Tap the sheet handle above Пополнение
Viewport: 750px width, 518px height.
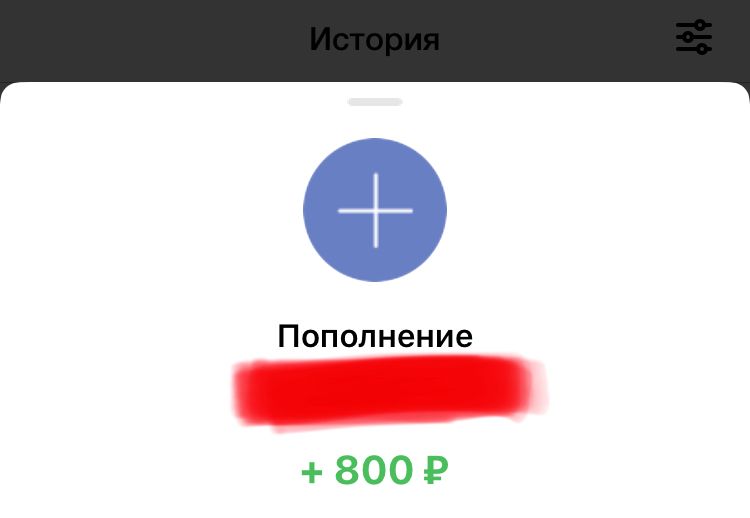click(x=375, y=102)
